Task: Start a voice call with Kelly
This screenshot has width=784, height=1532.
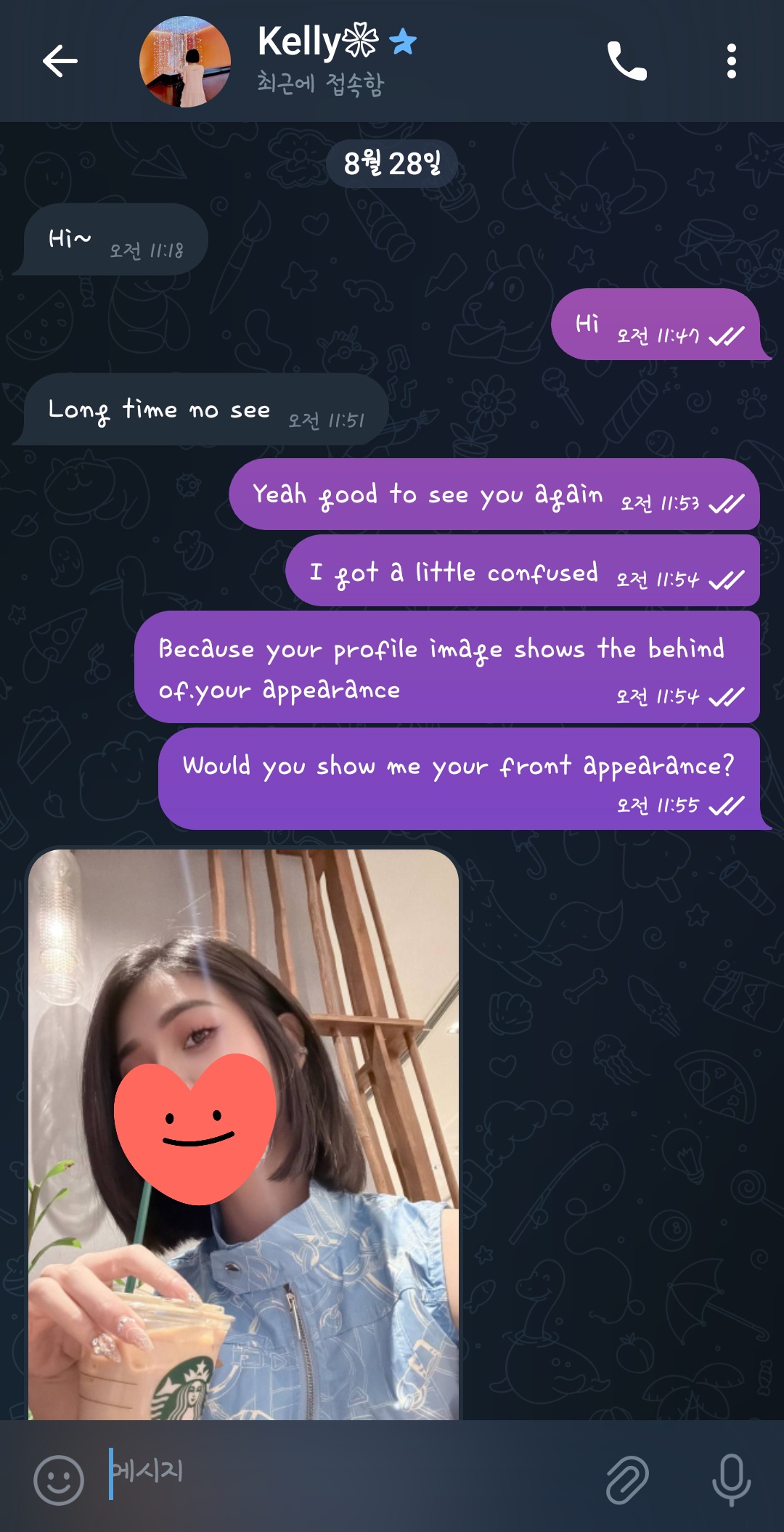Action: tap(626, 61)
